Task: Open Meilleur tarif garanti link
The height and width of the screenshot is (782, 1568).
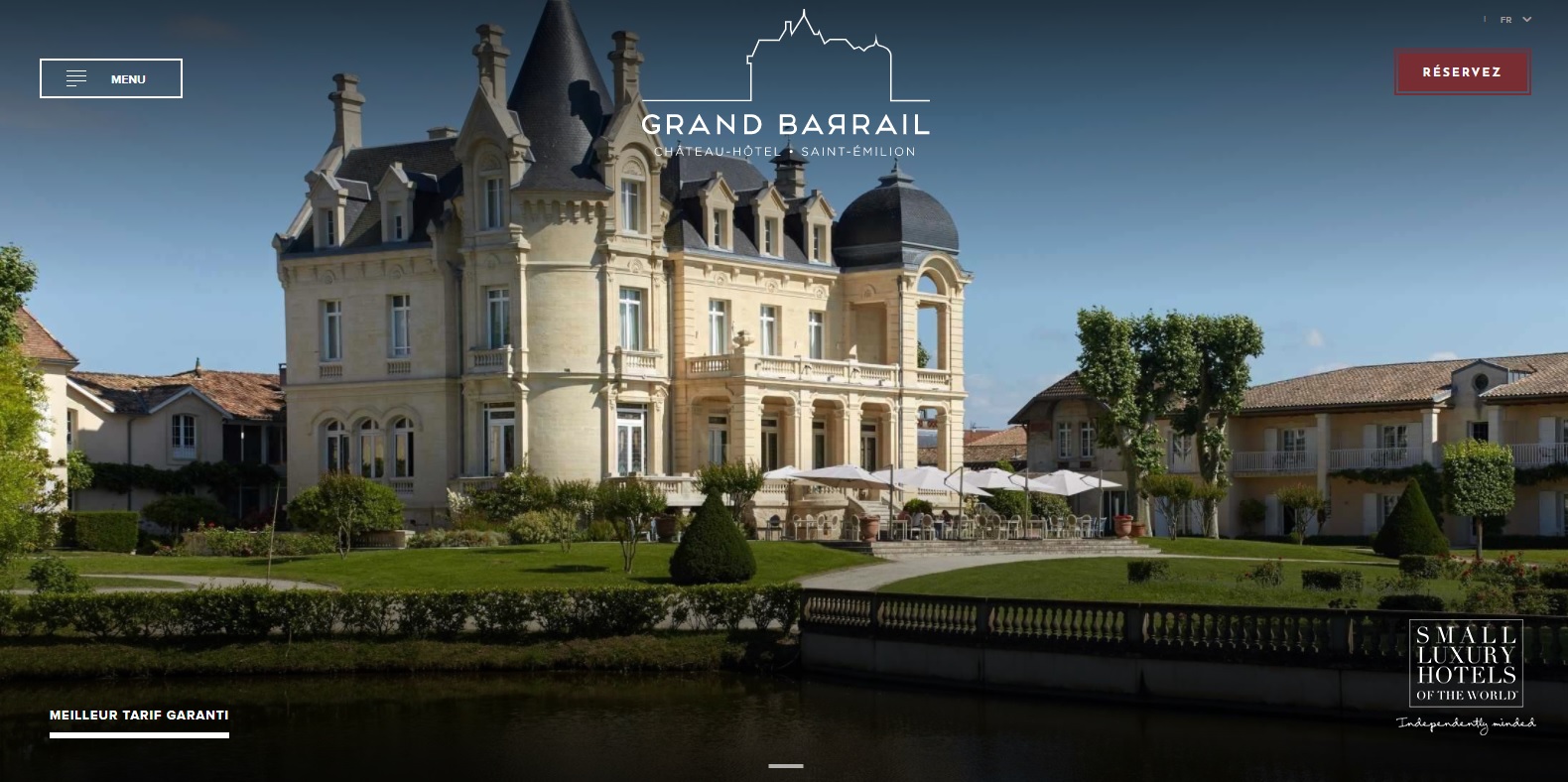Action: 139,716
